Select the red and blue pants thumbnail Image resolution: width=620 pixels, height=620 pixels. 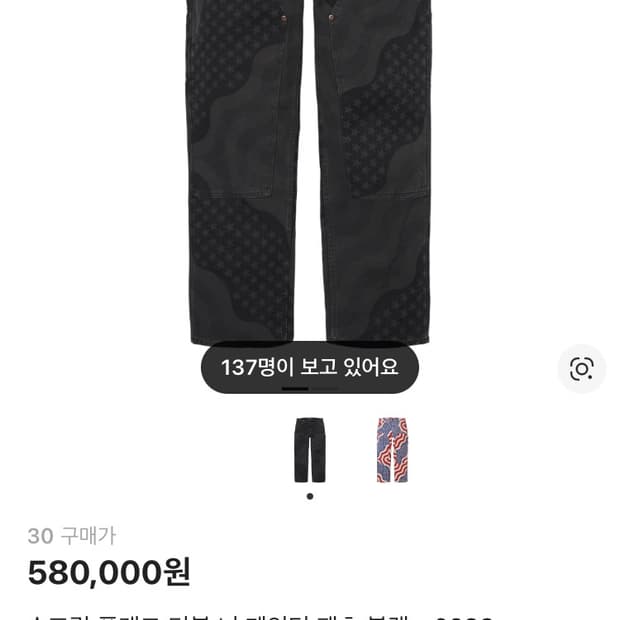(392, 450)
